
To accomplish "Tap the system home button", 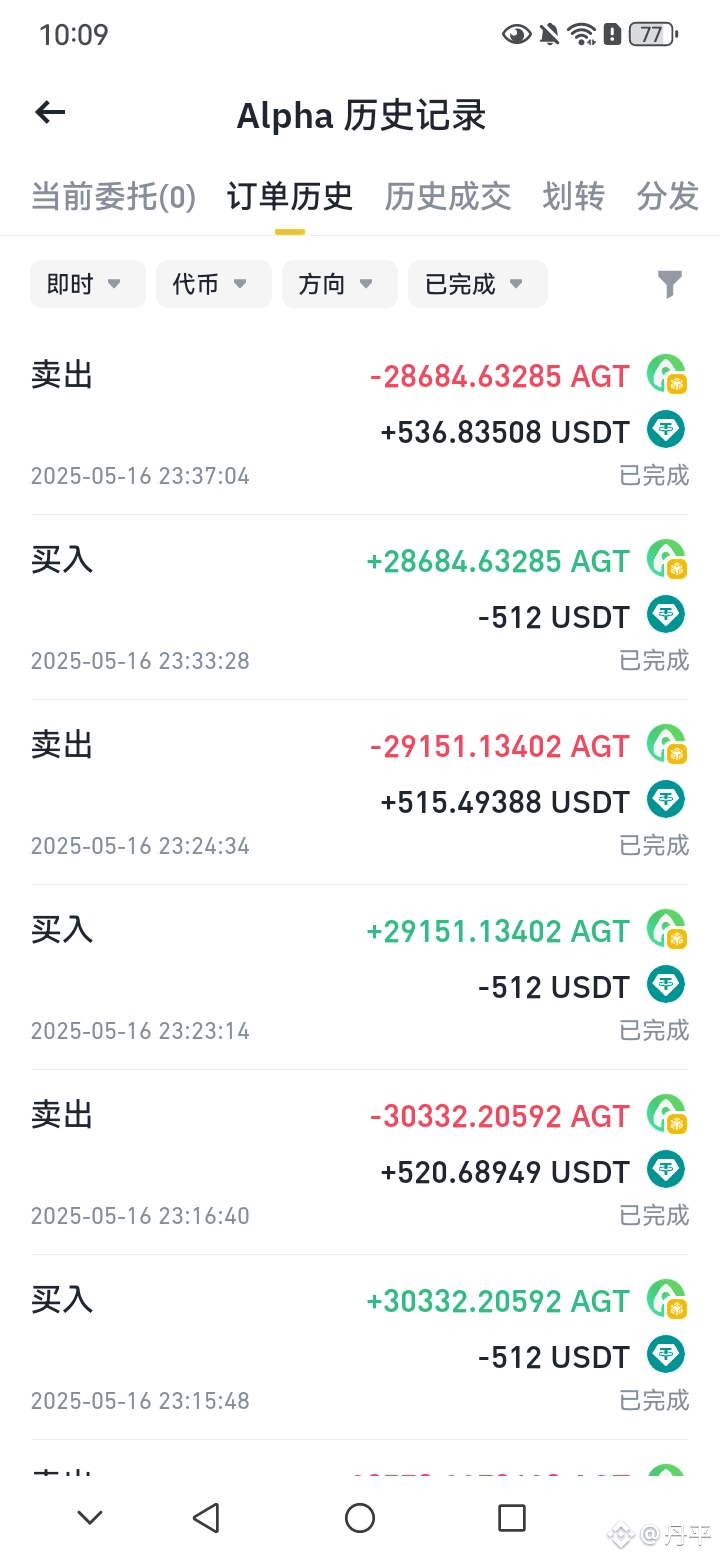I will pyautogui.click(x=360, y=1518).
